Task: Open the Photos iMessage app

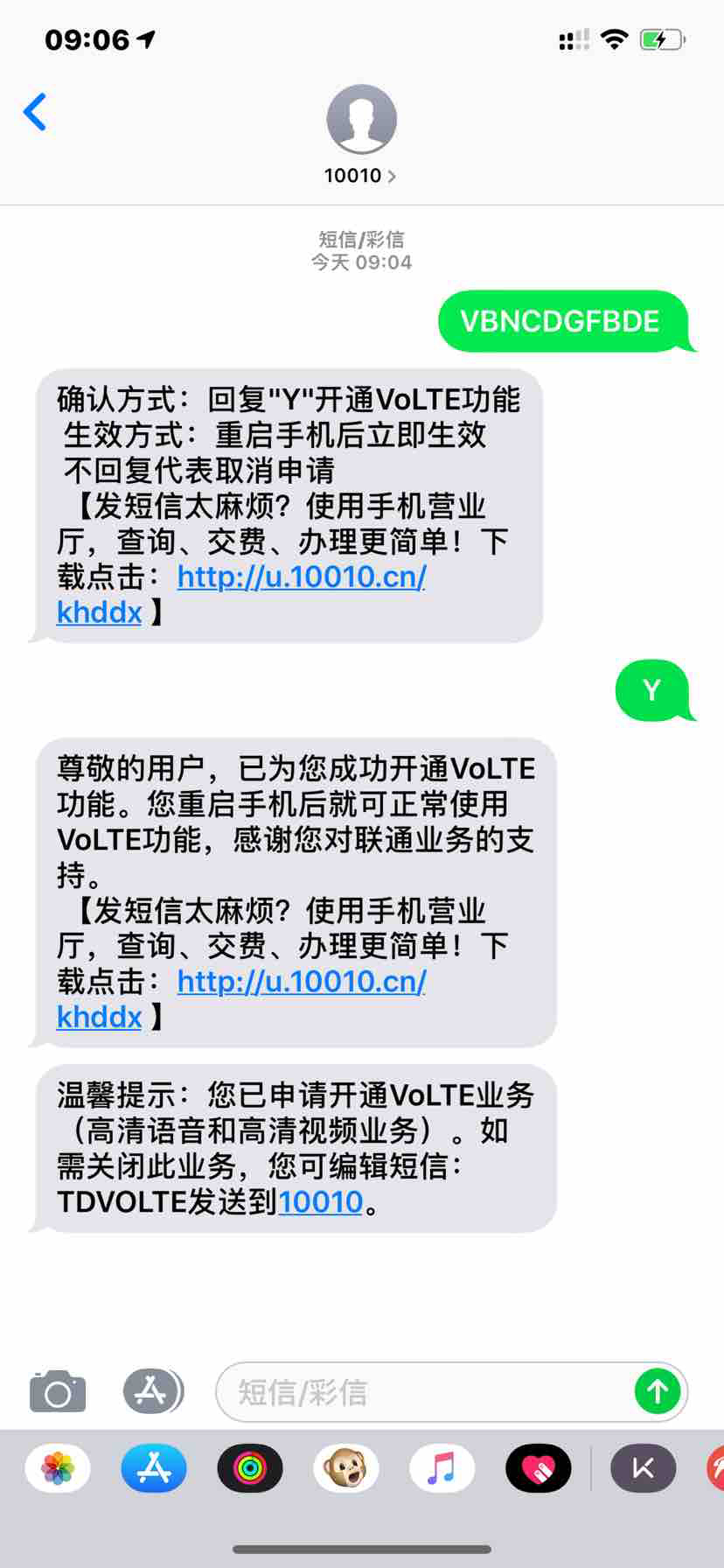Action: (x=58, y=1467)
